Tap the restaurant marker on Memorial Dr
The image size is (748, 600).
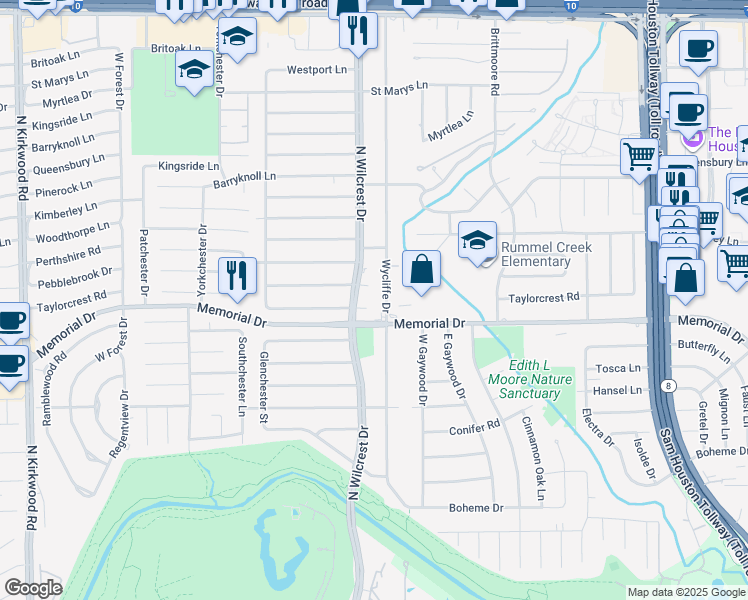237,275
